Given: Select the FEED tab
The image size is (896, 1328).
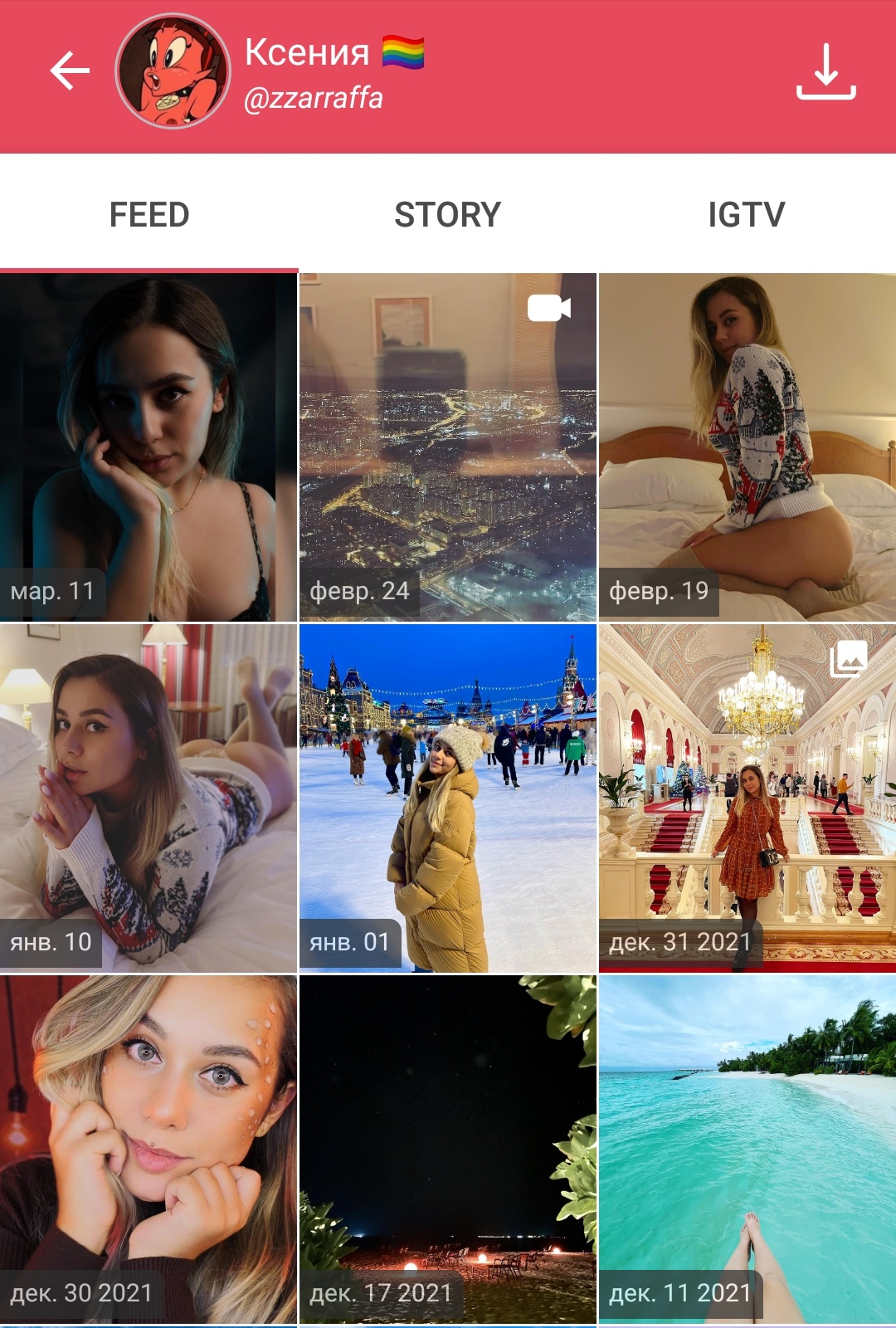Looking at the screenshot, I should [149, 215].
